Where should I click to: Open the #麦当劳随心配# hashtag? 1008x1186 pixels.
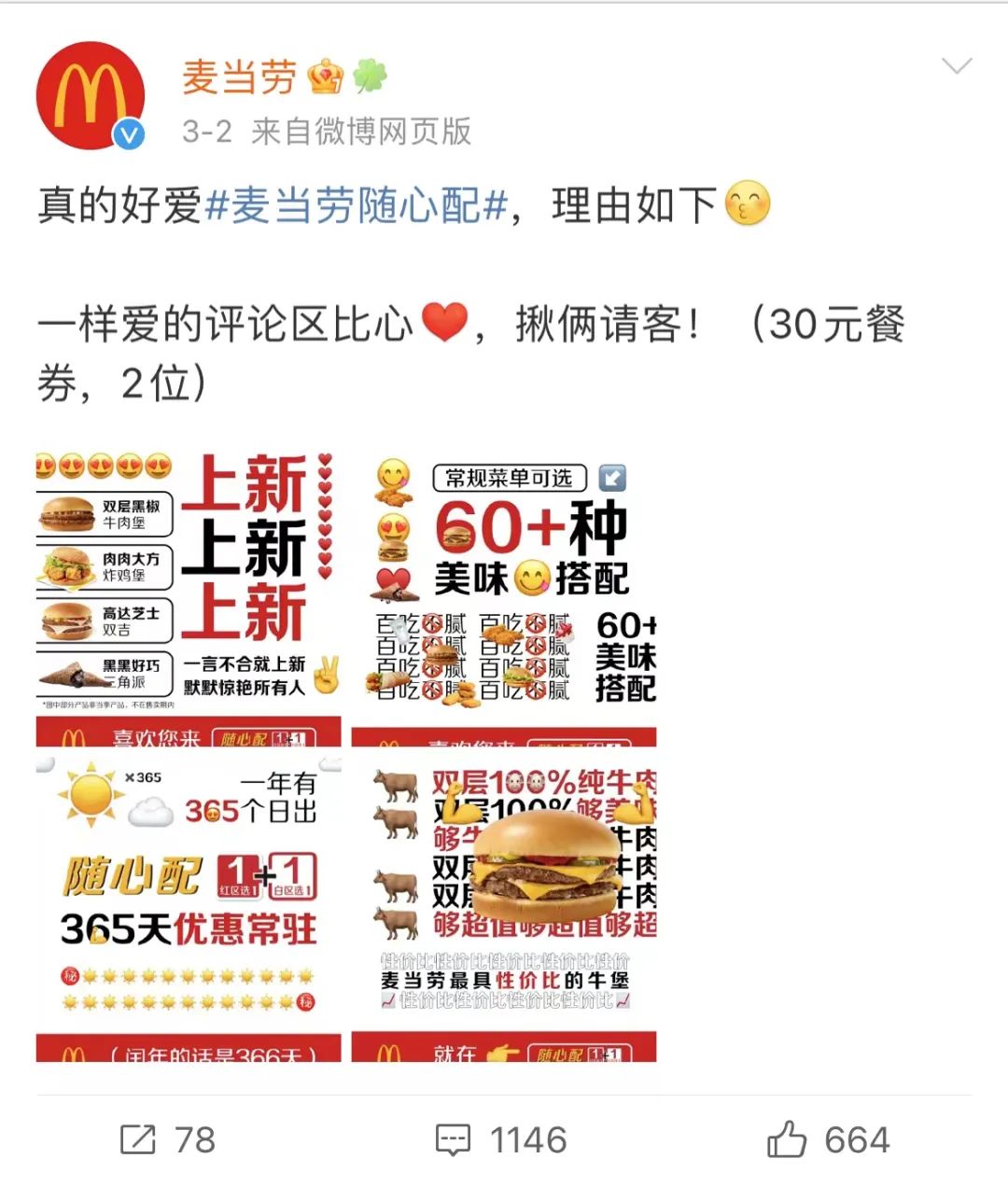tap(356, 205)
